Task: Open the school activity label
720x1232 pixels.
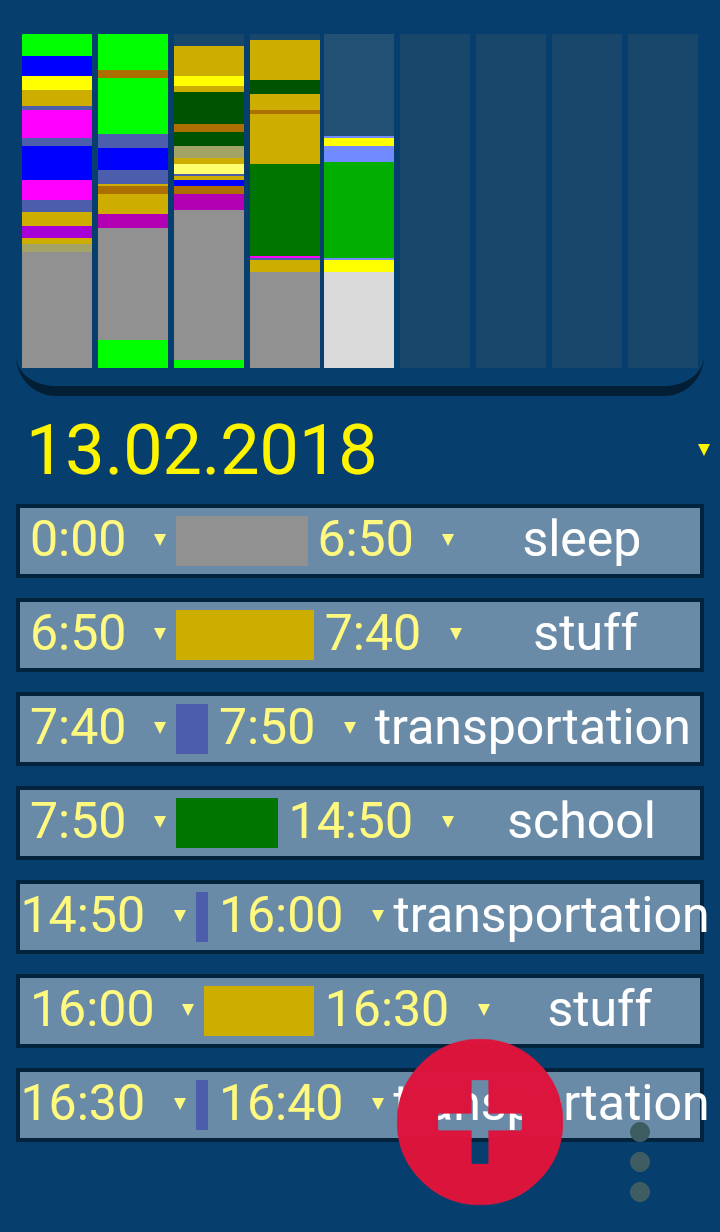Action: 580,823
